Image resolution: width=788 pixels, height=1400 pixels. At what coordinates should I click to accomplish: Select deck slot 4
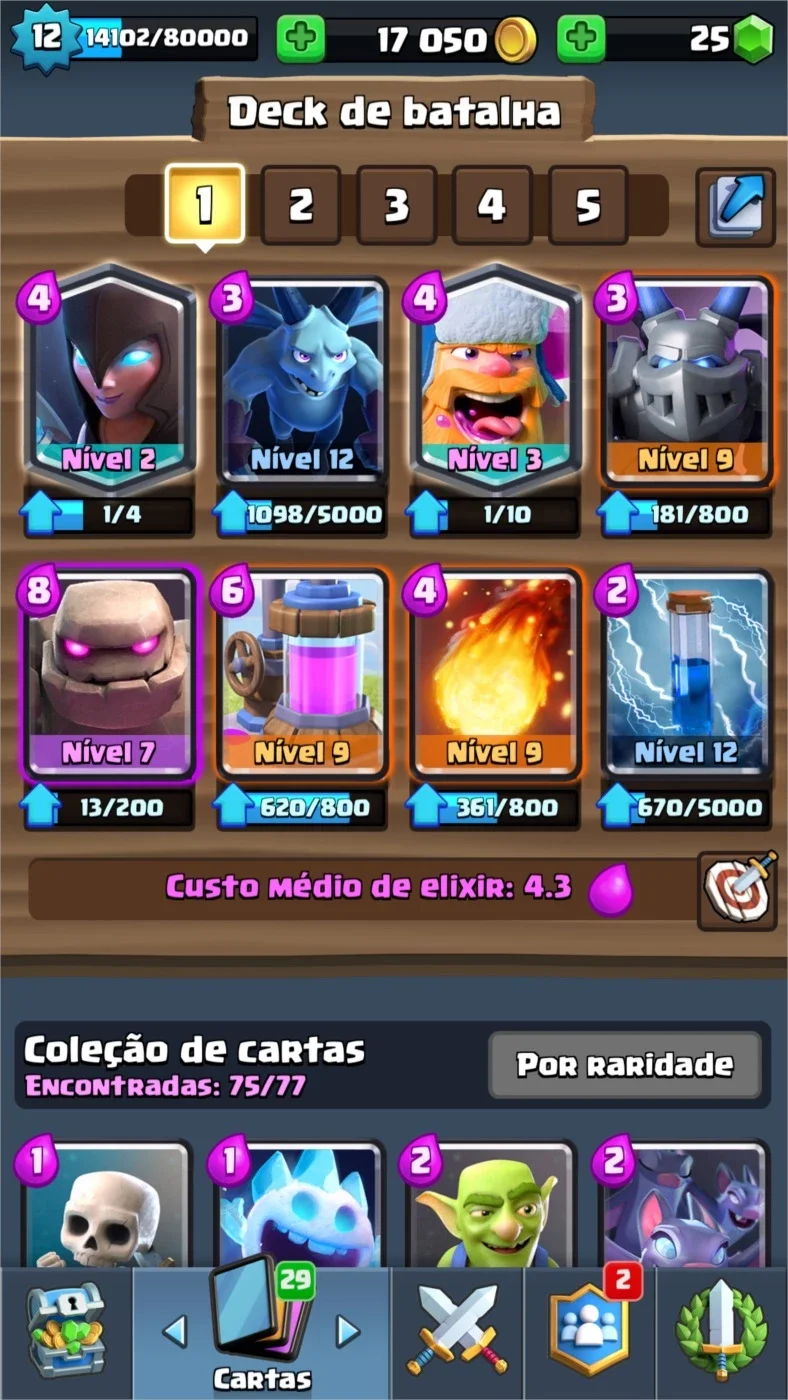491,205
